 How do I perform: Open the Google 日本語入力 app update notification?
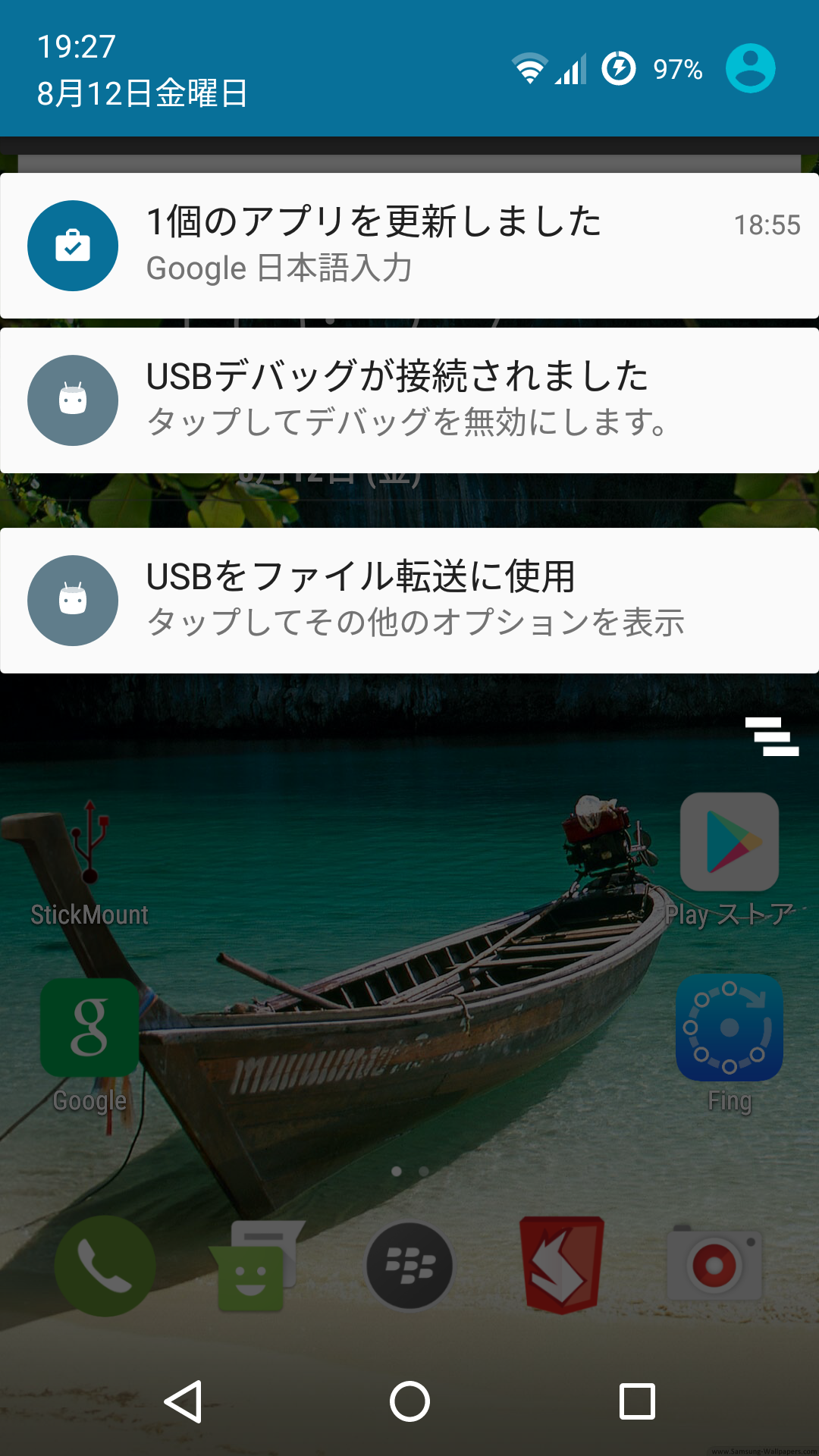tap(409, 246)
